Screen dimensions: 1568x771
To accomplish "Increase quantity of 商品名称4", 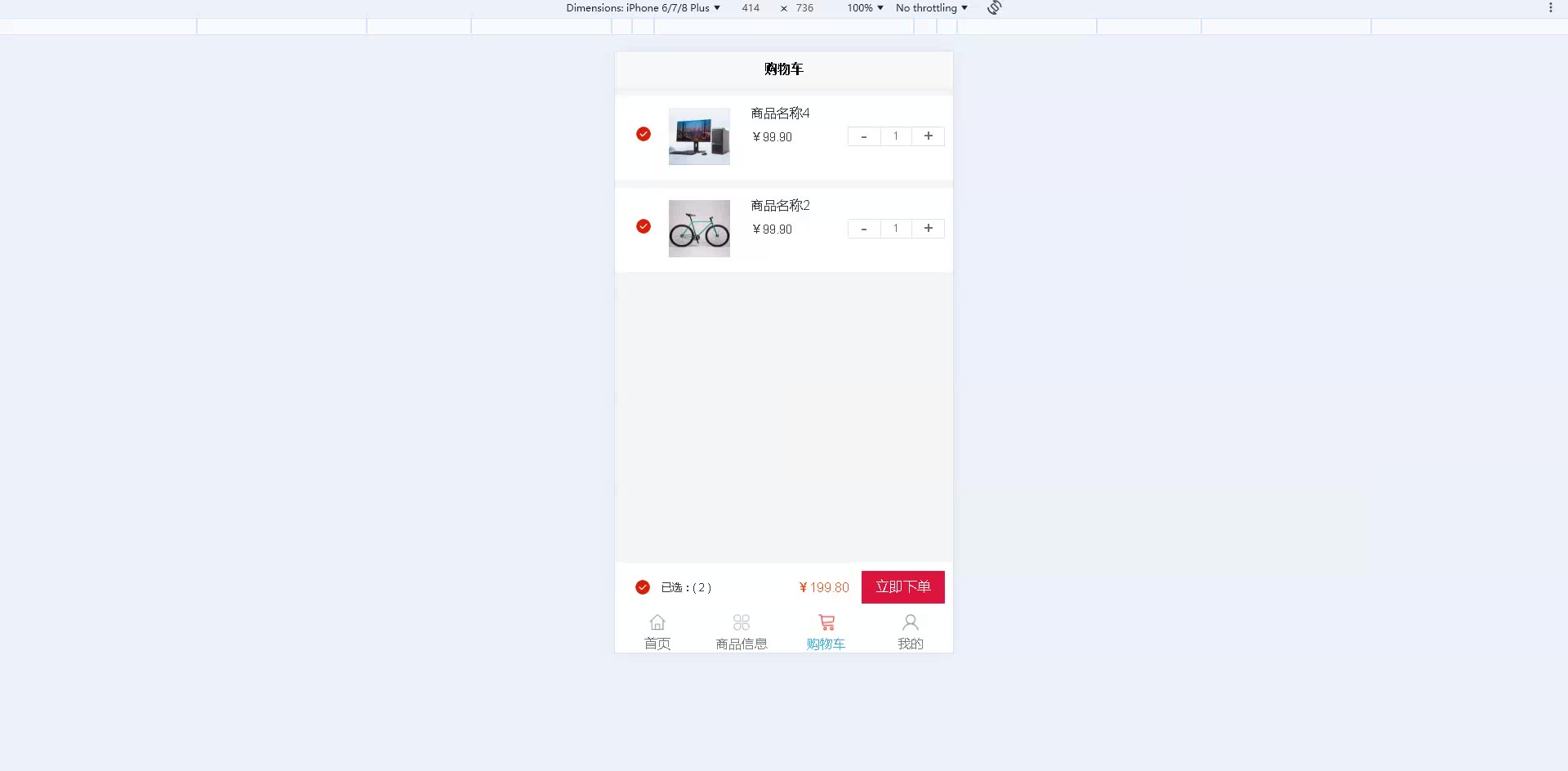I will tap(928, 136).
